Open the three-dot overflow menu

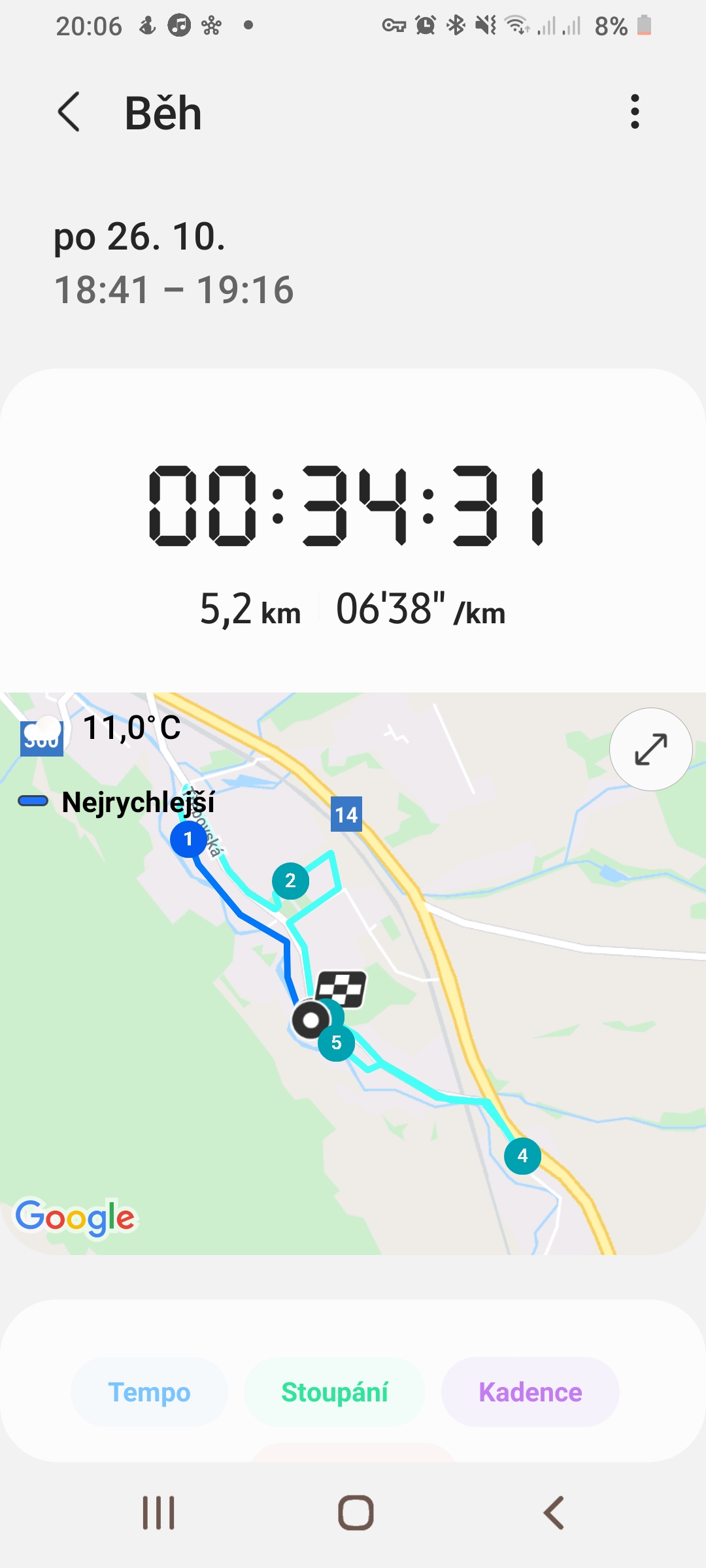click(x=634, y=112)
